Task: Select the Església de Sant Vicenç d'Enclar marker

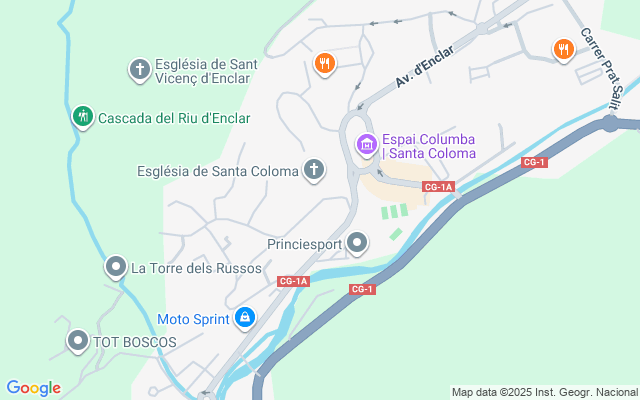Action: pyautogui.click(x=140, y=70)
